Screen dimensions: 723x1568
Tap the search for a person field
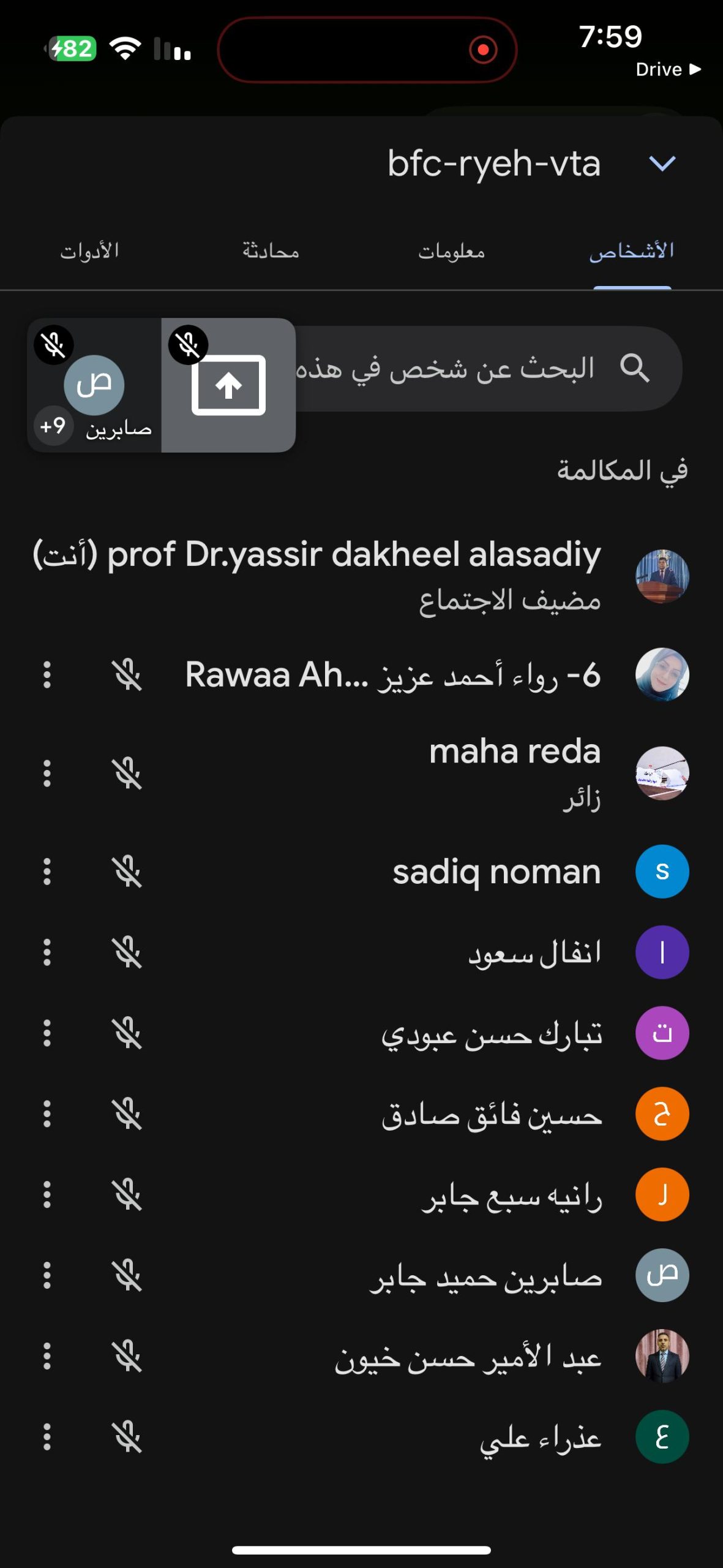[x=478, y=369]
